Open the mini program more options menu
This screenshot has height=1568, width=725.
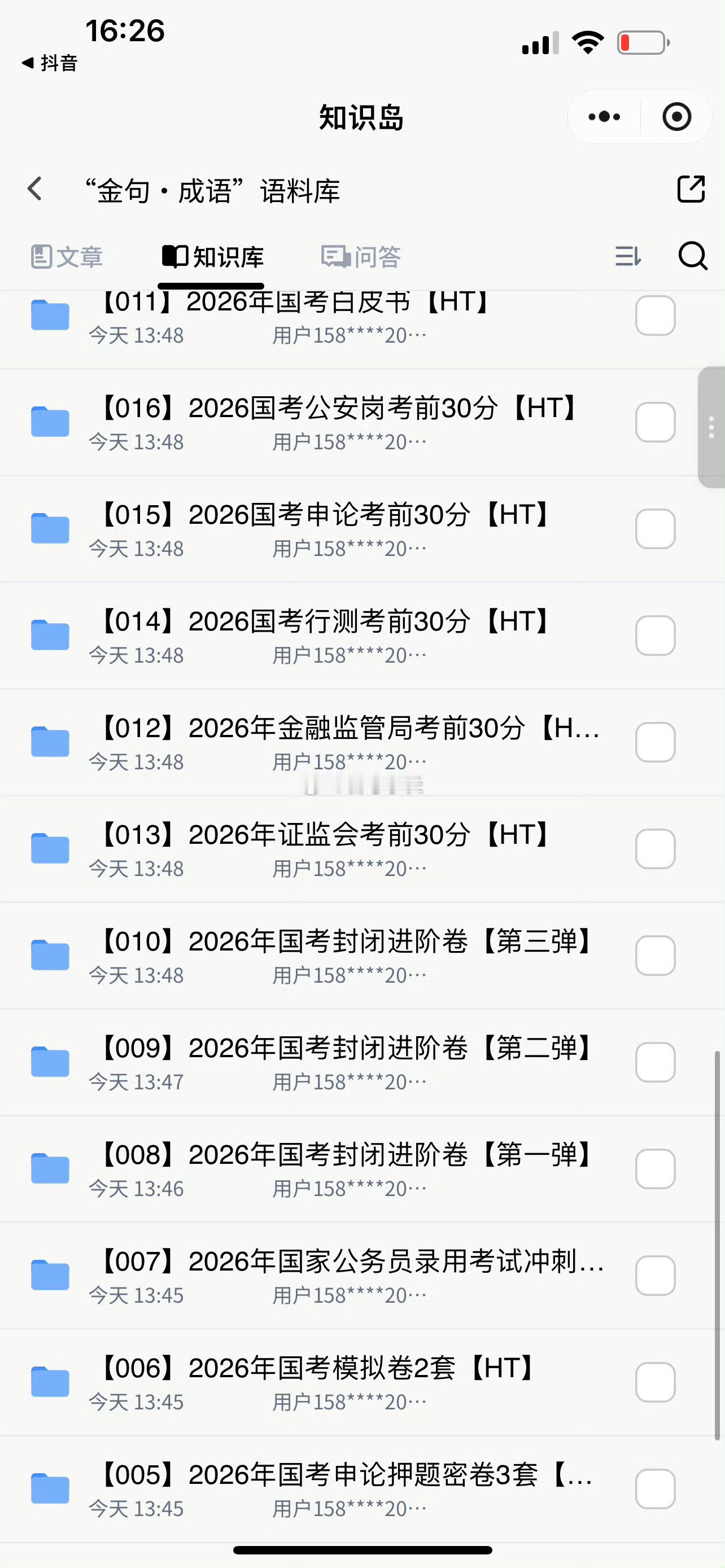pyautogui.click(x=605, y=116)
